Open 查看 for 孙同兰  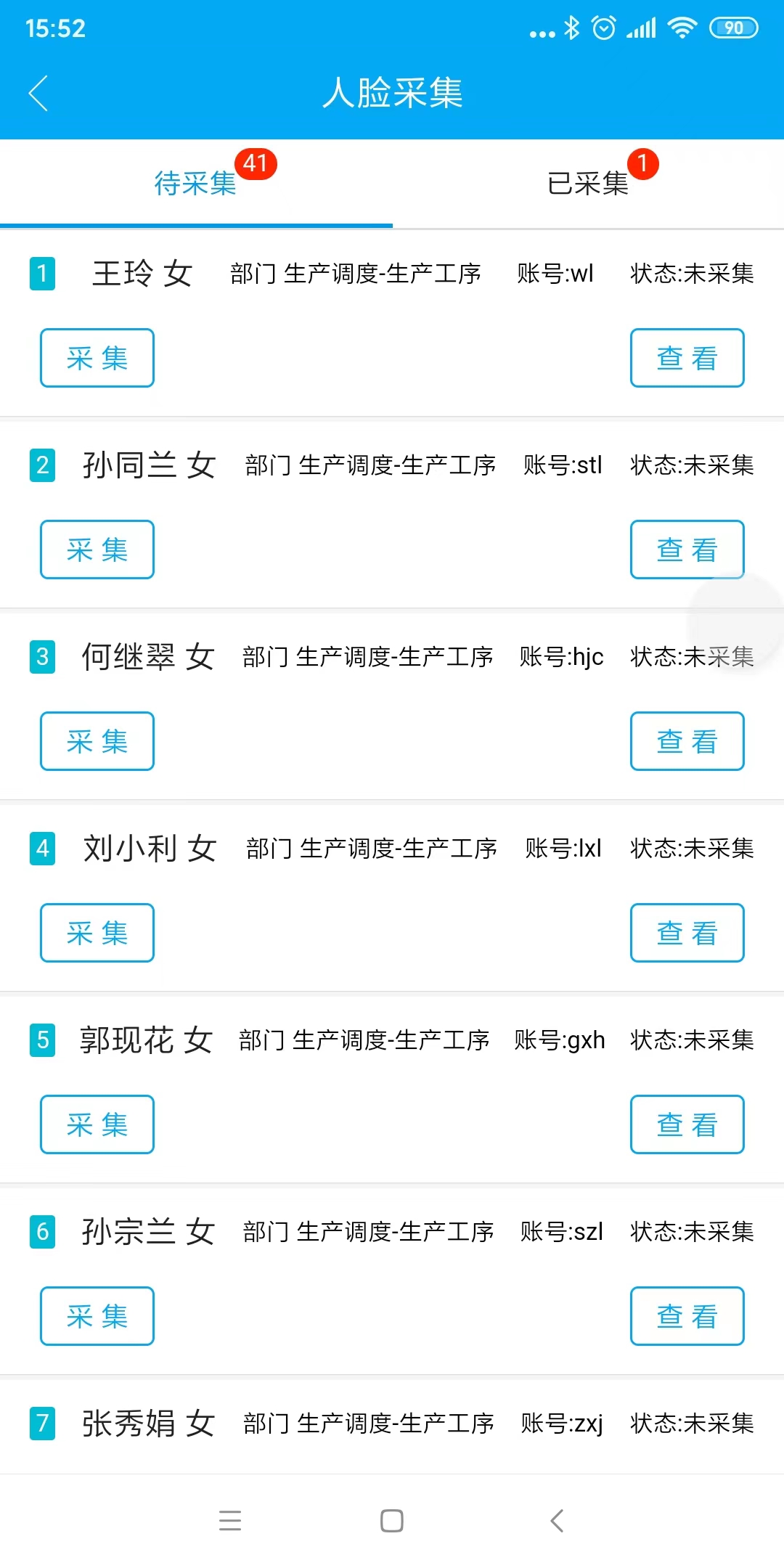(x=687, y=550)
